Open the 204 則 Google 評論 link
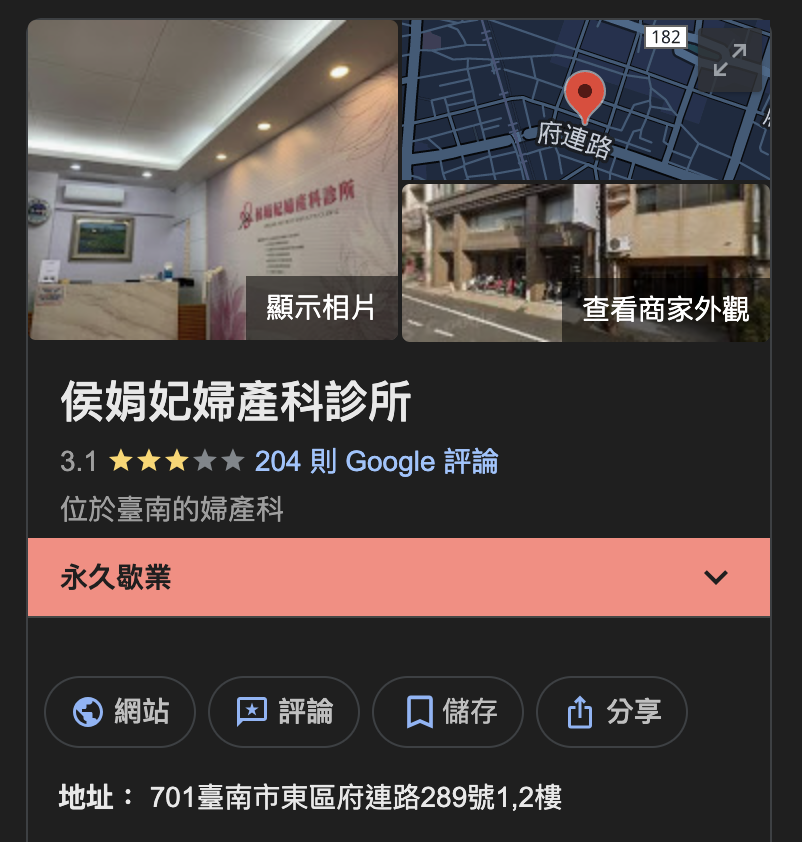 381,461
